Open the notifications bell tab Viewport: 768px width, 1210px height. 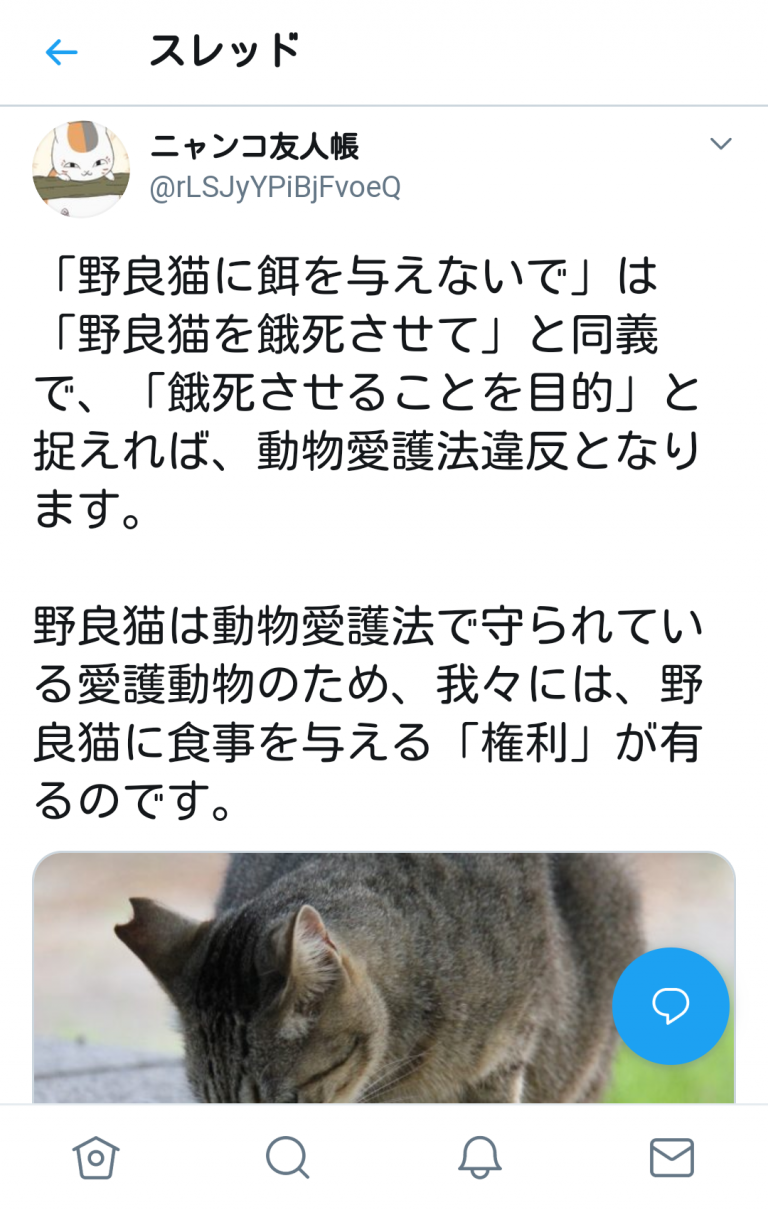pos(480,1158)
